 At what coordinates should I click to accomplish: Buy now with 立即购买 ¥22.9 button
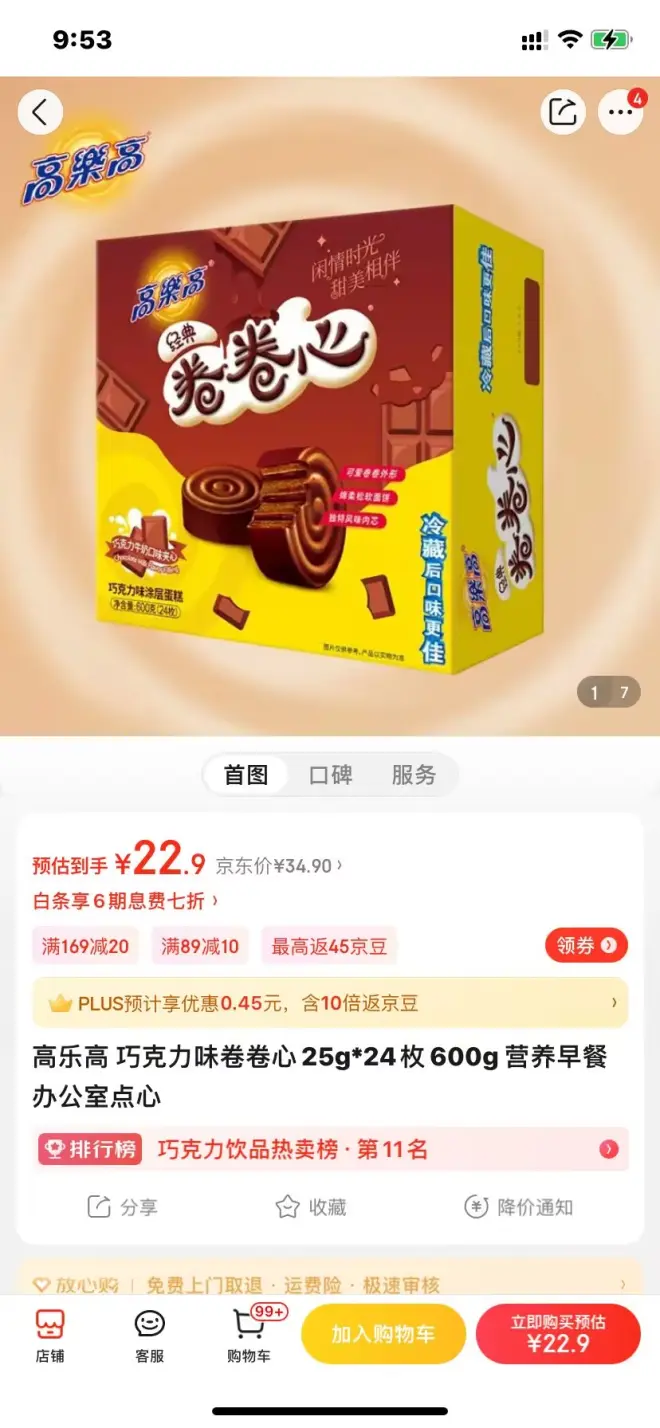coord(558,1334)
